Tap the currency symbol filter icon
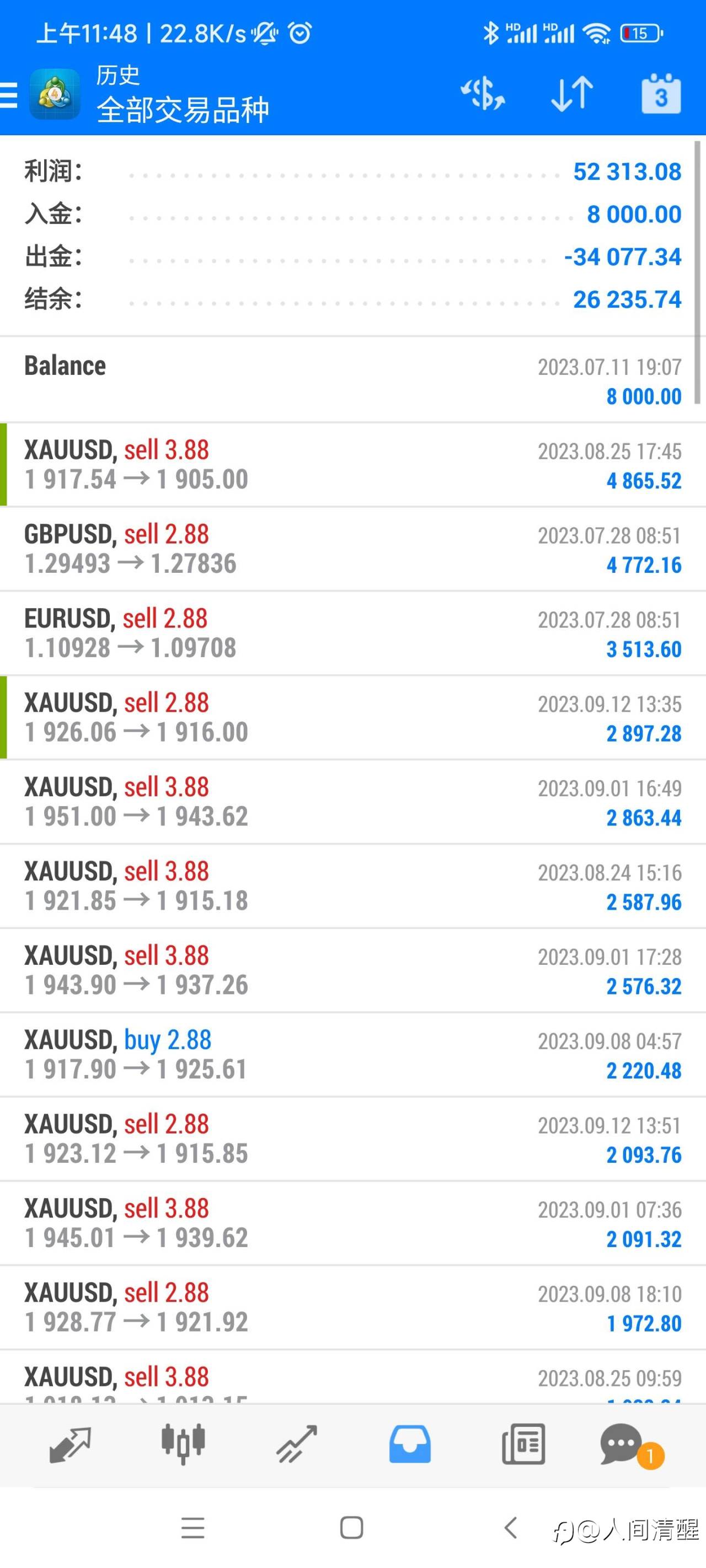 [x=483, y=94]
